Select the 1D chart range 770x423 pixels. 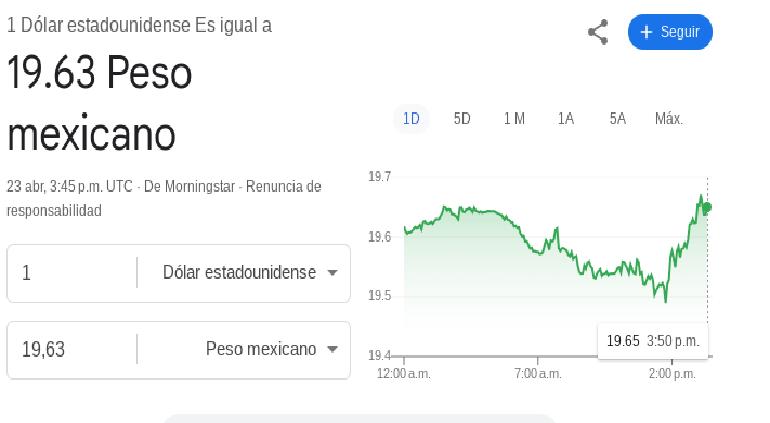click(411, 118)
